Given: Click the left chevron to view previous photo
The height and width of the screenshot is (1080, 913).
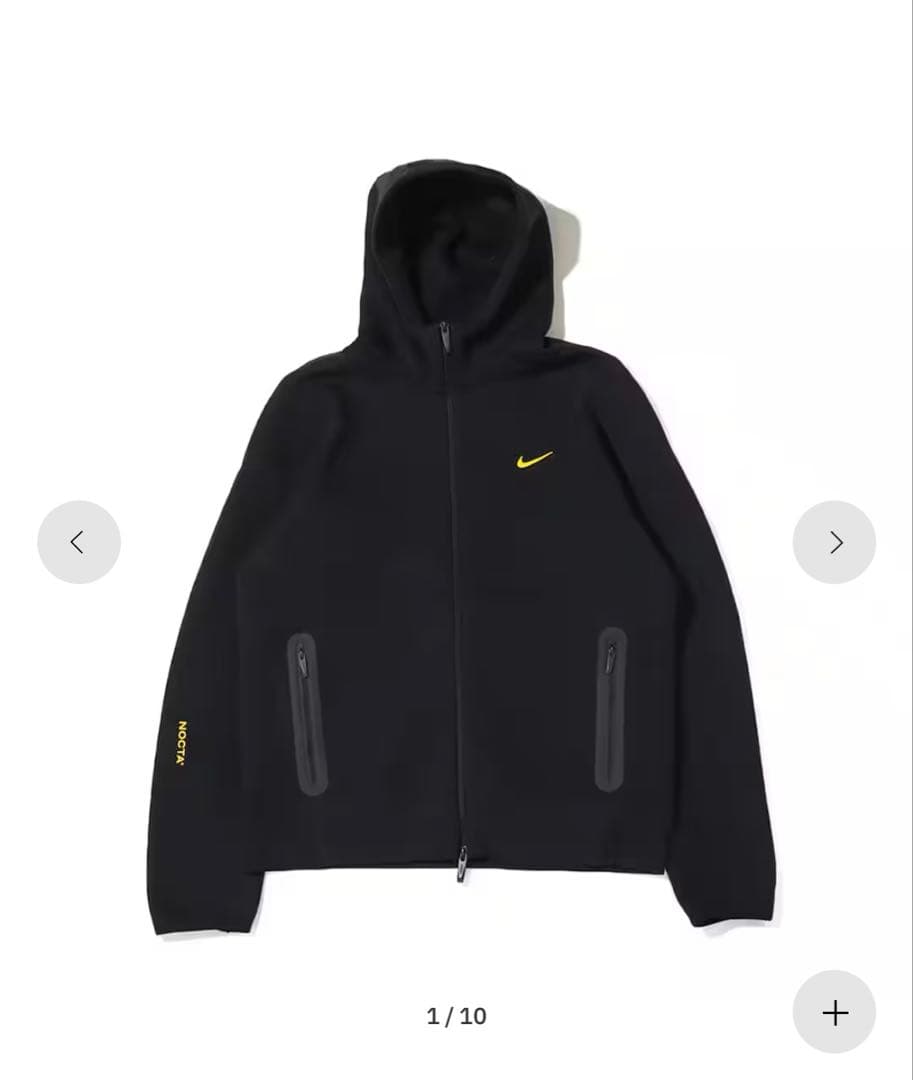Looking at the screenshot, I should [79, 542].
